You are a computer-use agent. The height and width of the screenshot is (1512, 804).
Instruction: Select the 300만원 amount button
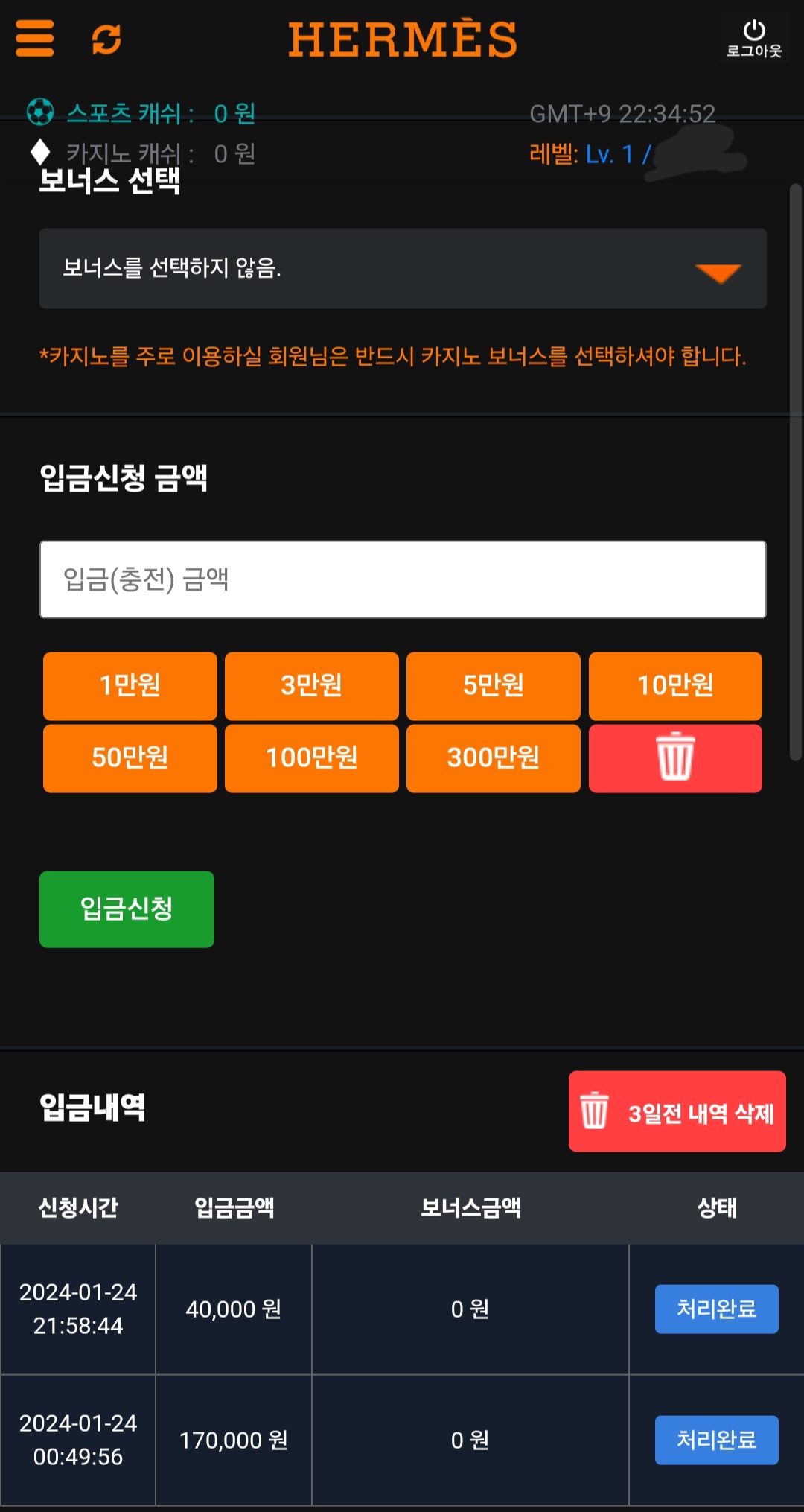[493, 757]
